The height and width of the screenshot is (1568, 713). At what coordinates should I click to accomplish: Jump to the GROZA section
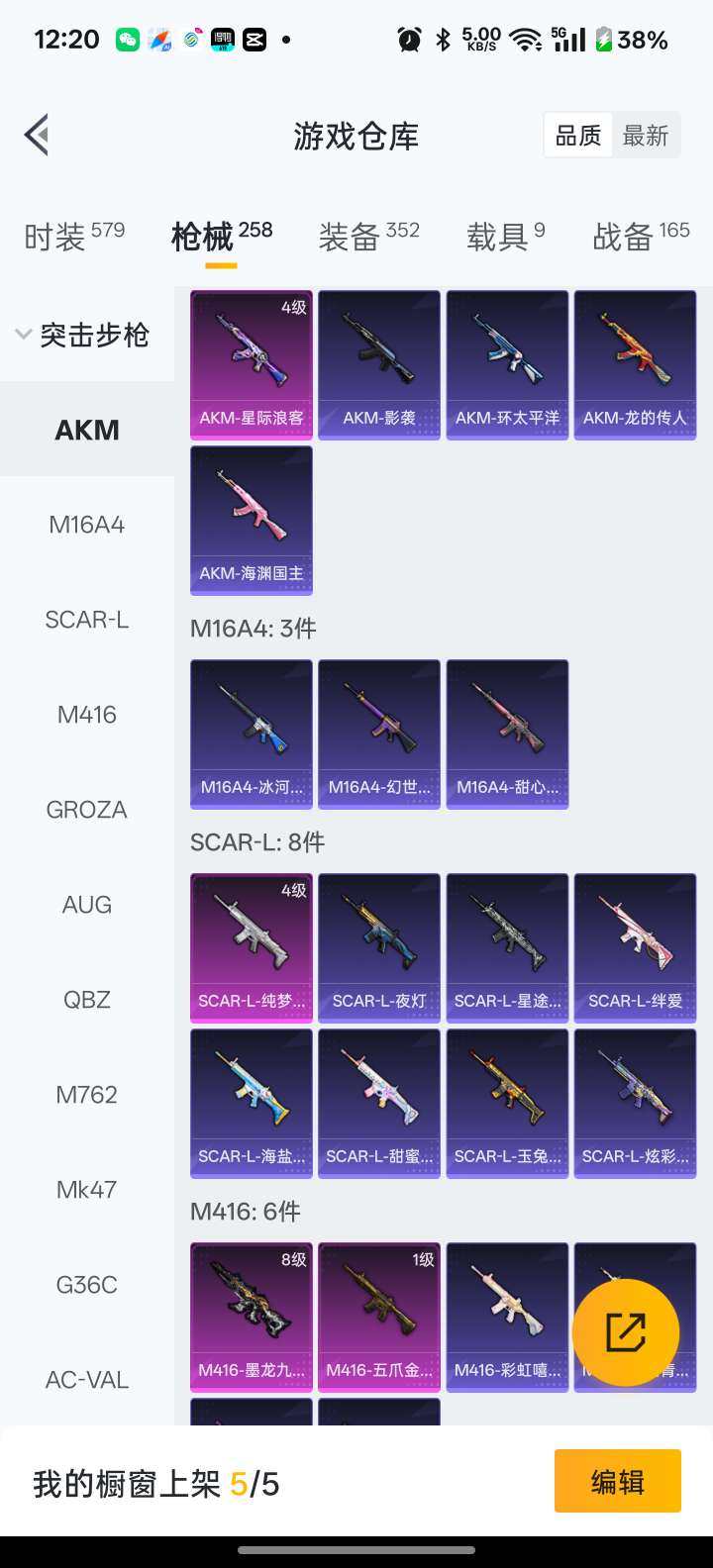click(x=87, y=810)
